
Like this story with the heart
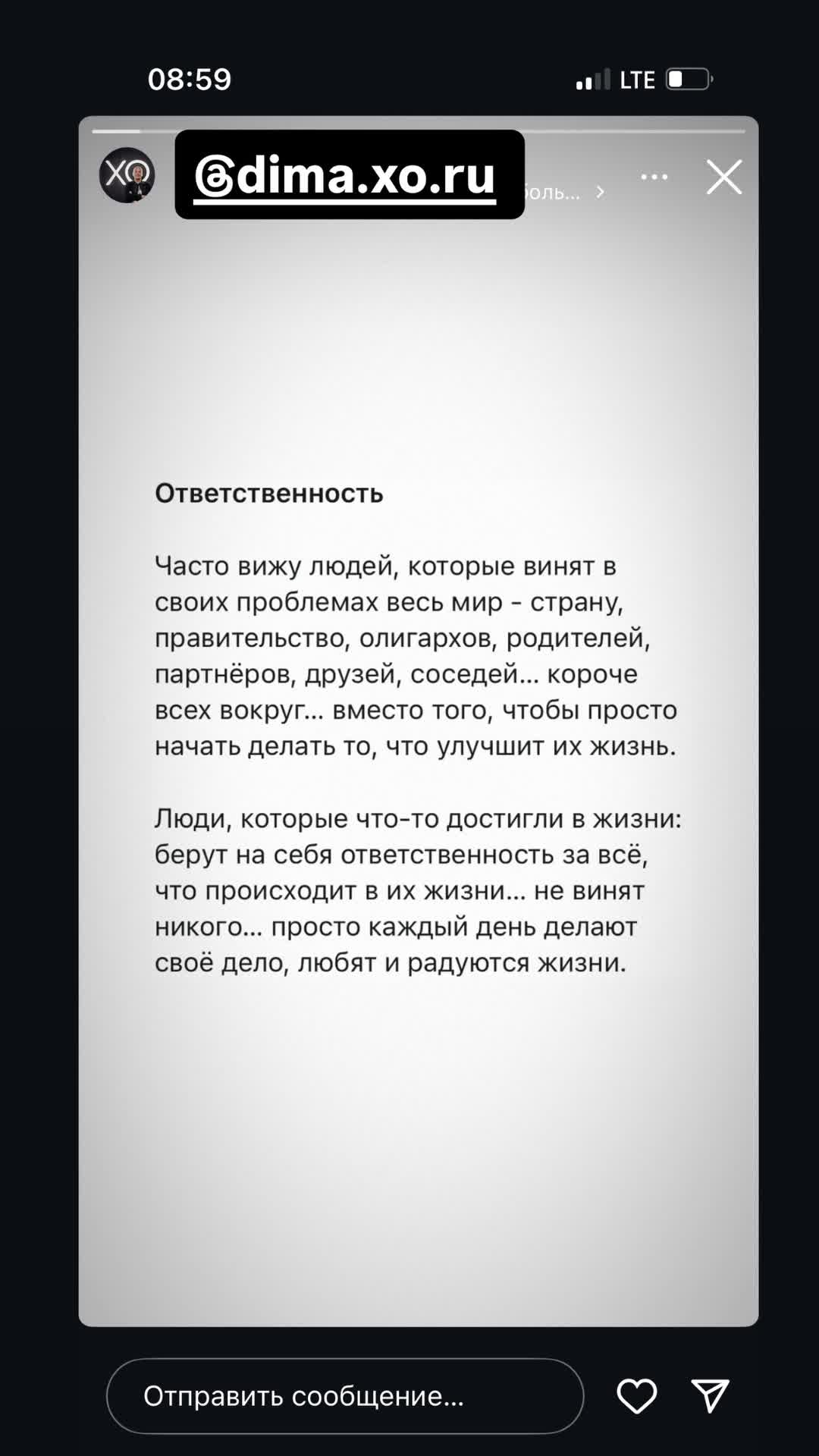[636, 1396]
